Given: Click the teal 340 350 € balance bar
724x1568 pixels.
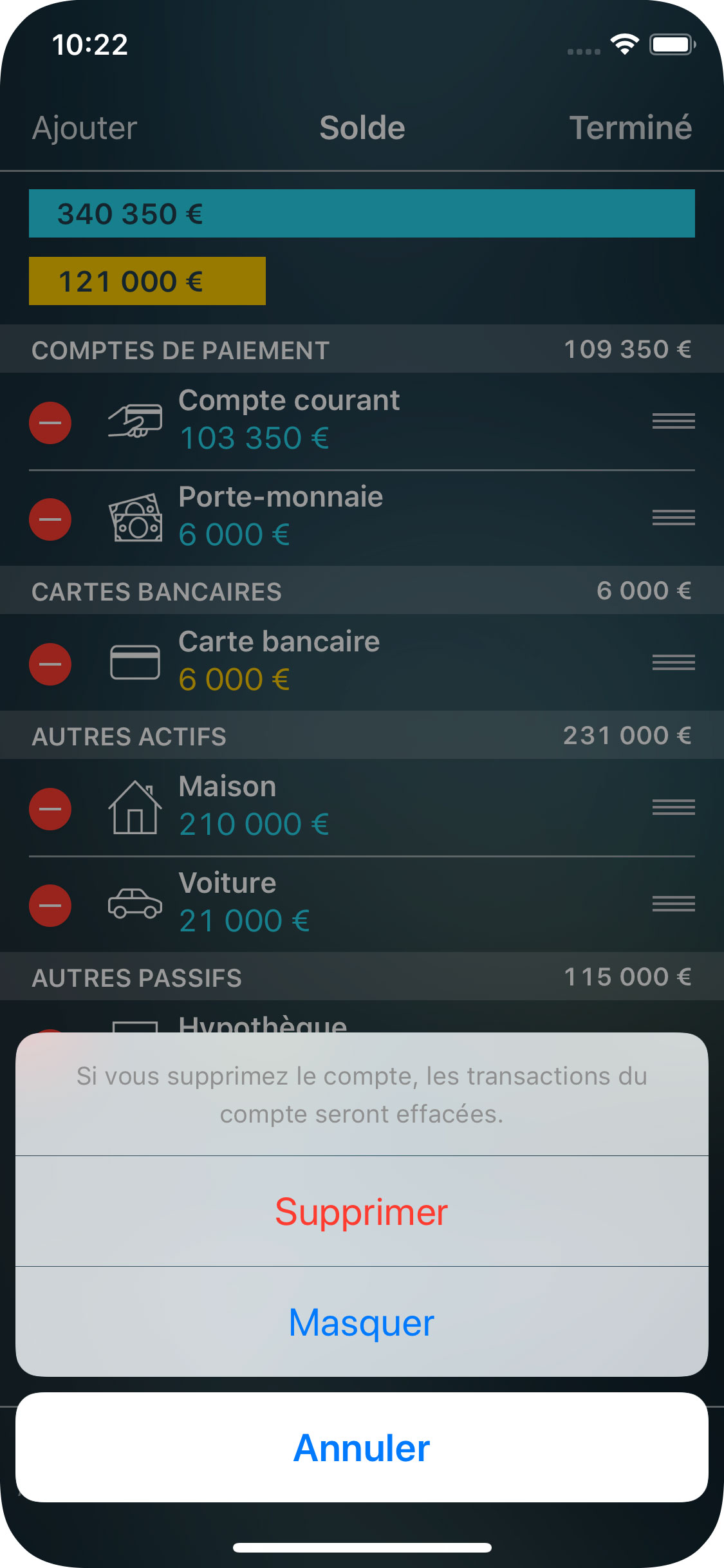Looking at the screenshot, I should click(362, 213).
